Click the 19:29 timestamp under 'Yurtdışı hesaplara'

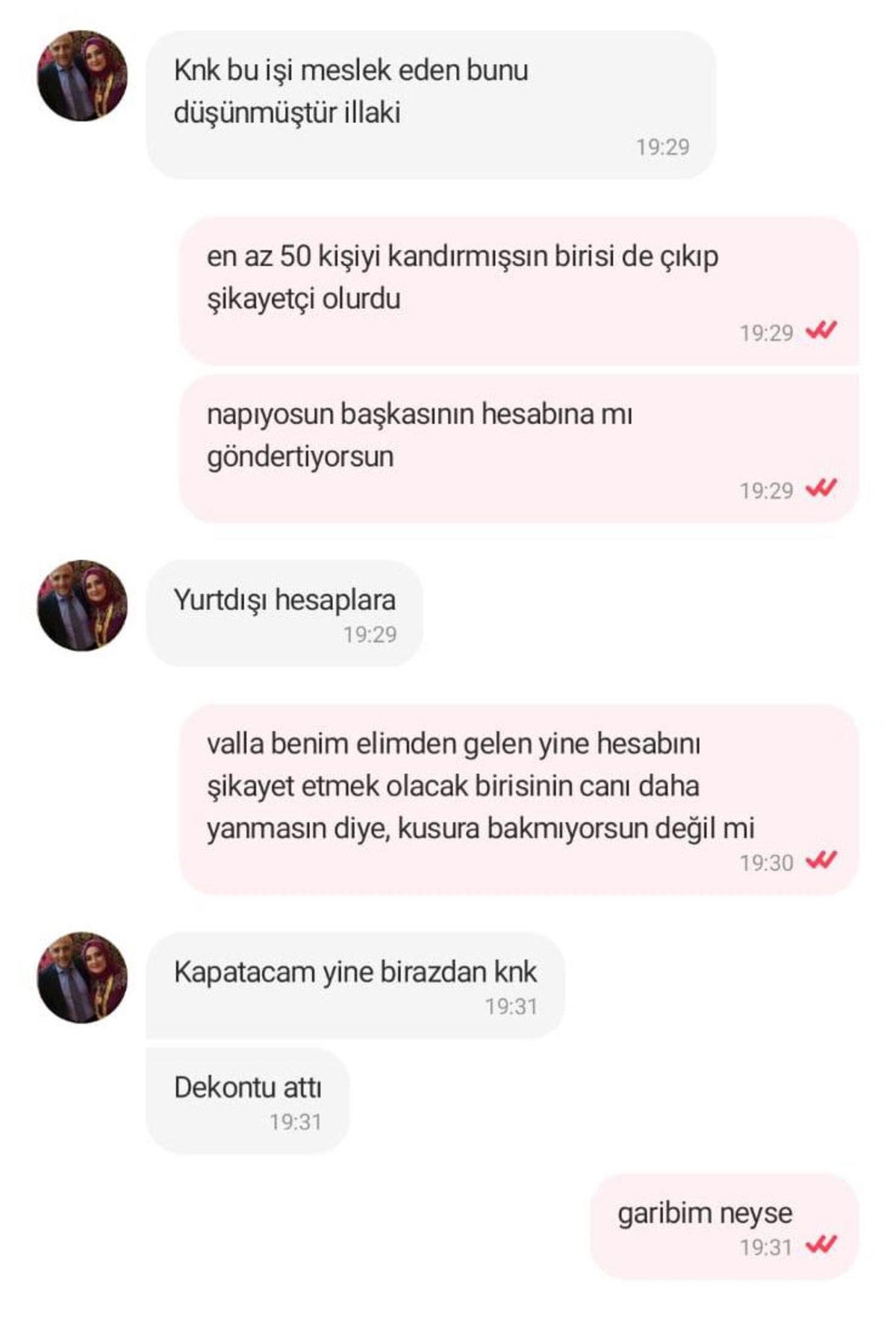(x=371, y=634)
